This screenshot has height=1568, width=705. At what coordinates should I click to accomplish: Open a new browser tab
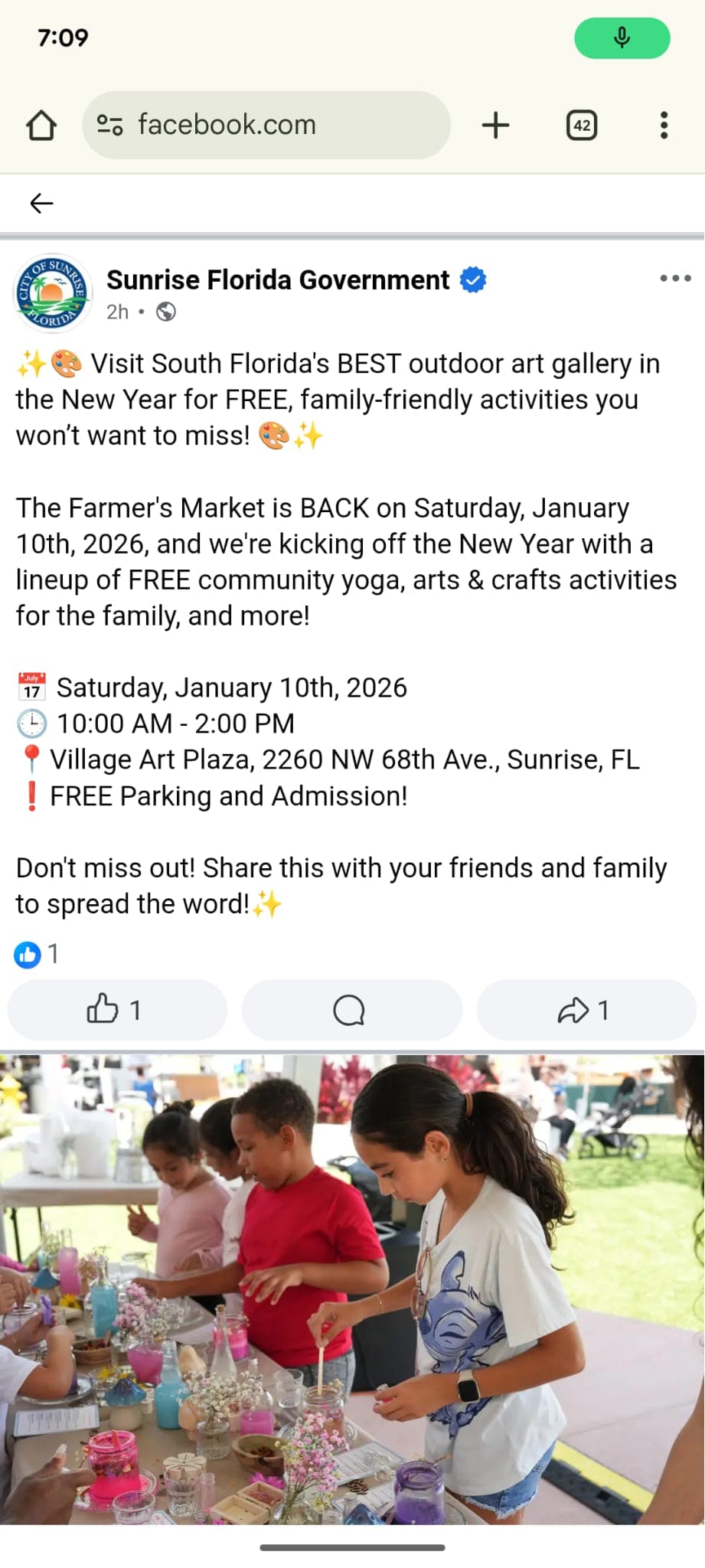pos(496,125)
